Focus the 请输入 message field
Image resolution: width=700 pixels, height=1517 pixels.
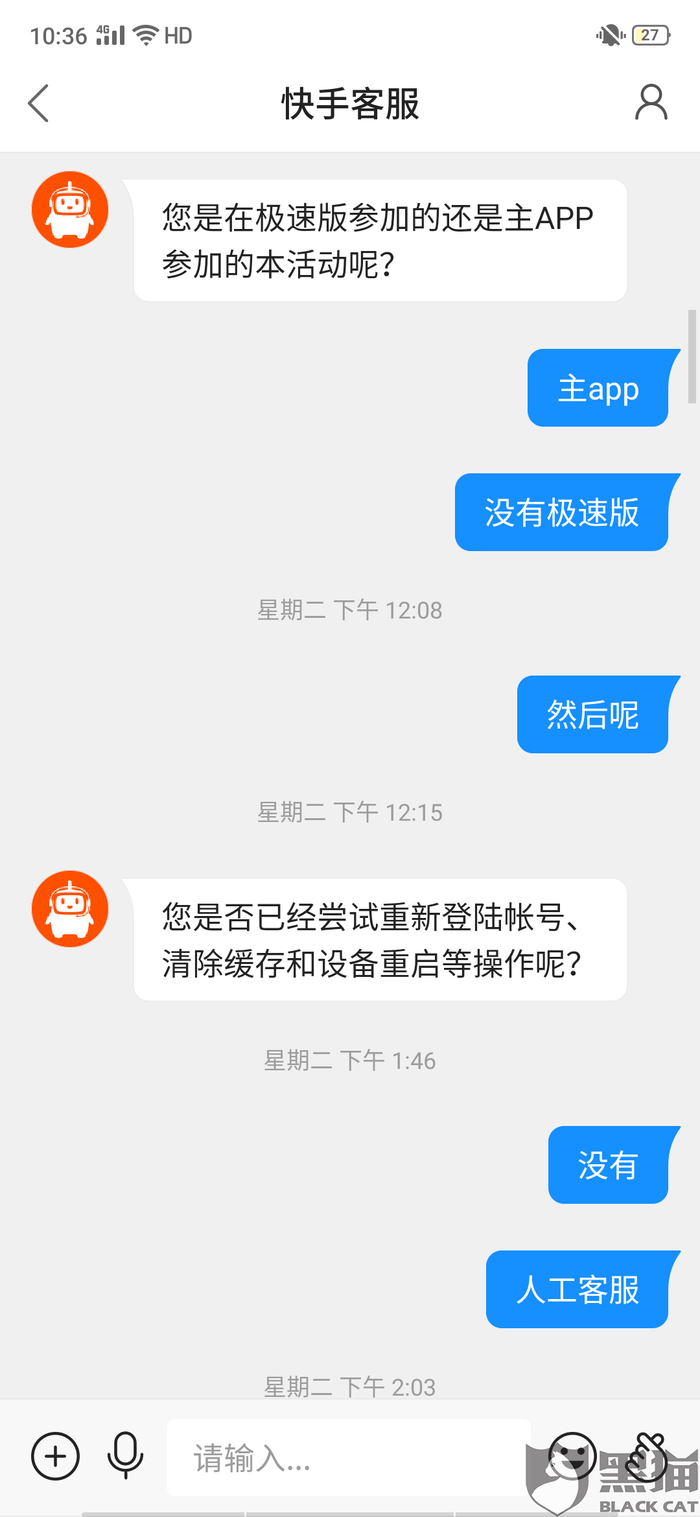[348, 1458]
